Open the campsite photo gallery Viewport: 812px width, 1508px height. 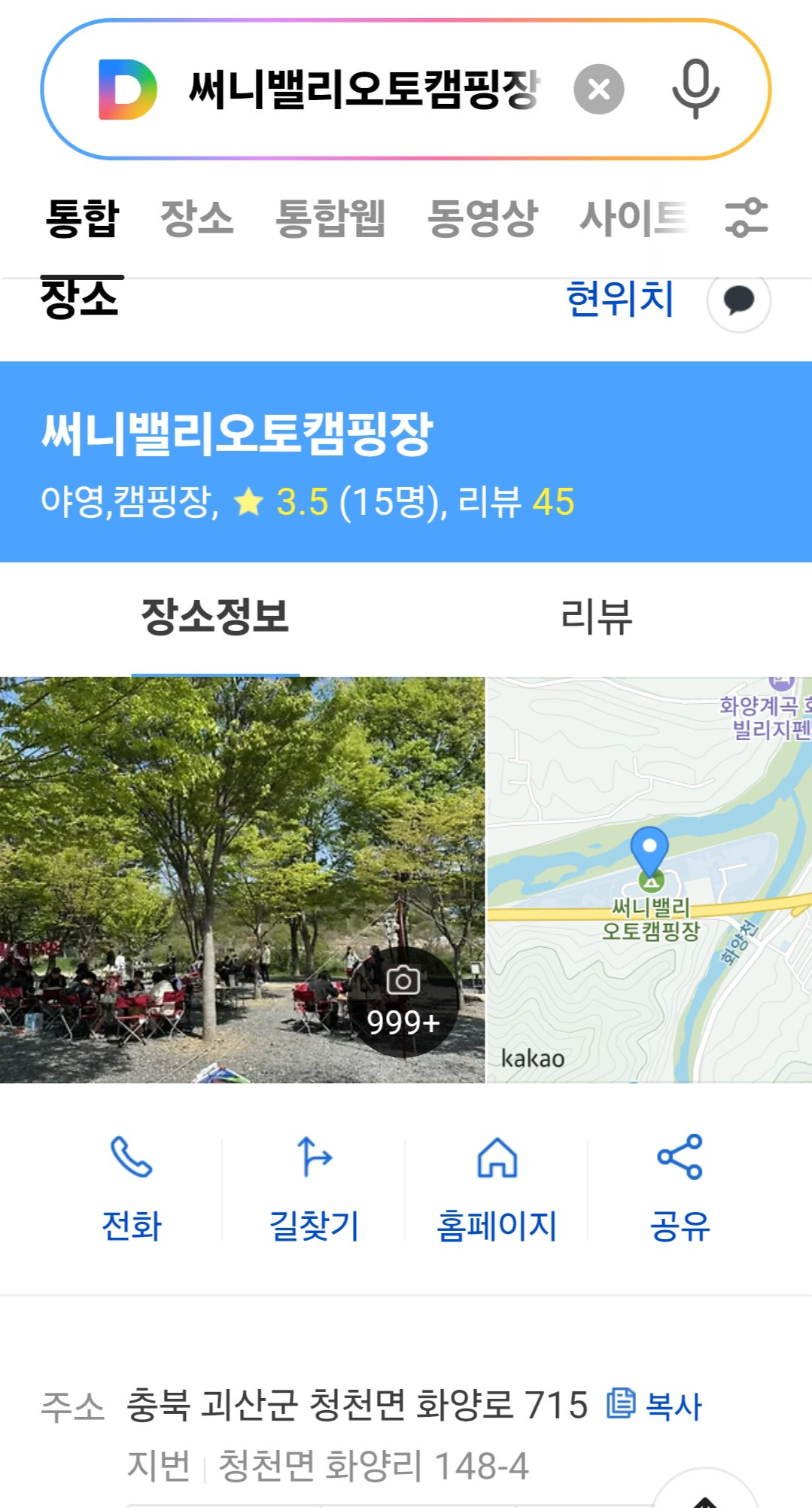point(242,880)
